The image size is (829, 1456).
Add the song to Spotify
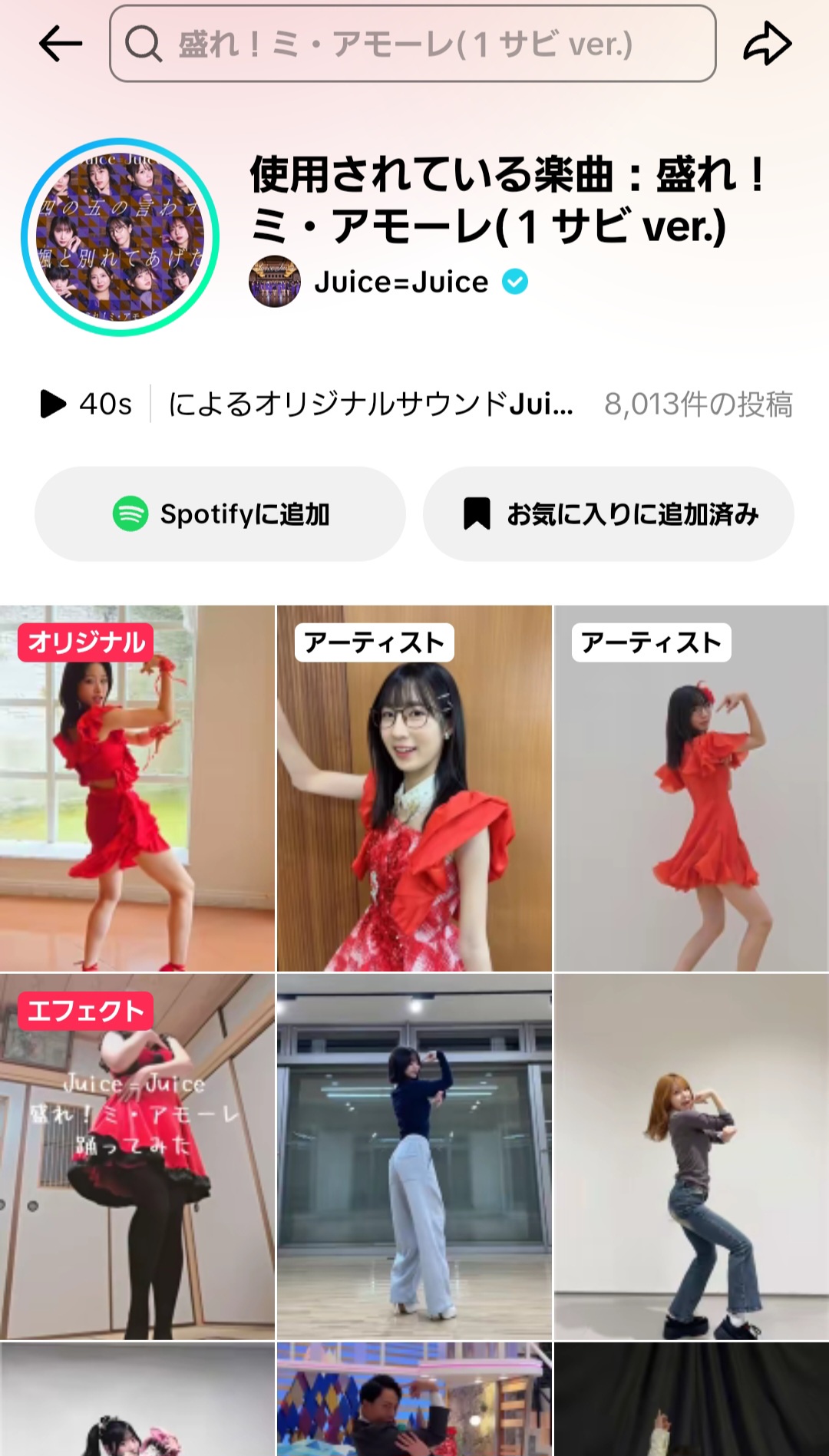[x=220, y=513]
